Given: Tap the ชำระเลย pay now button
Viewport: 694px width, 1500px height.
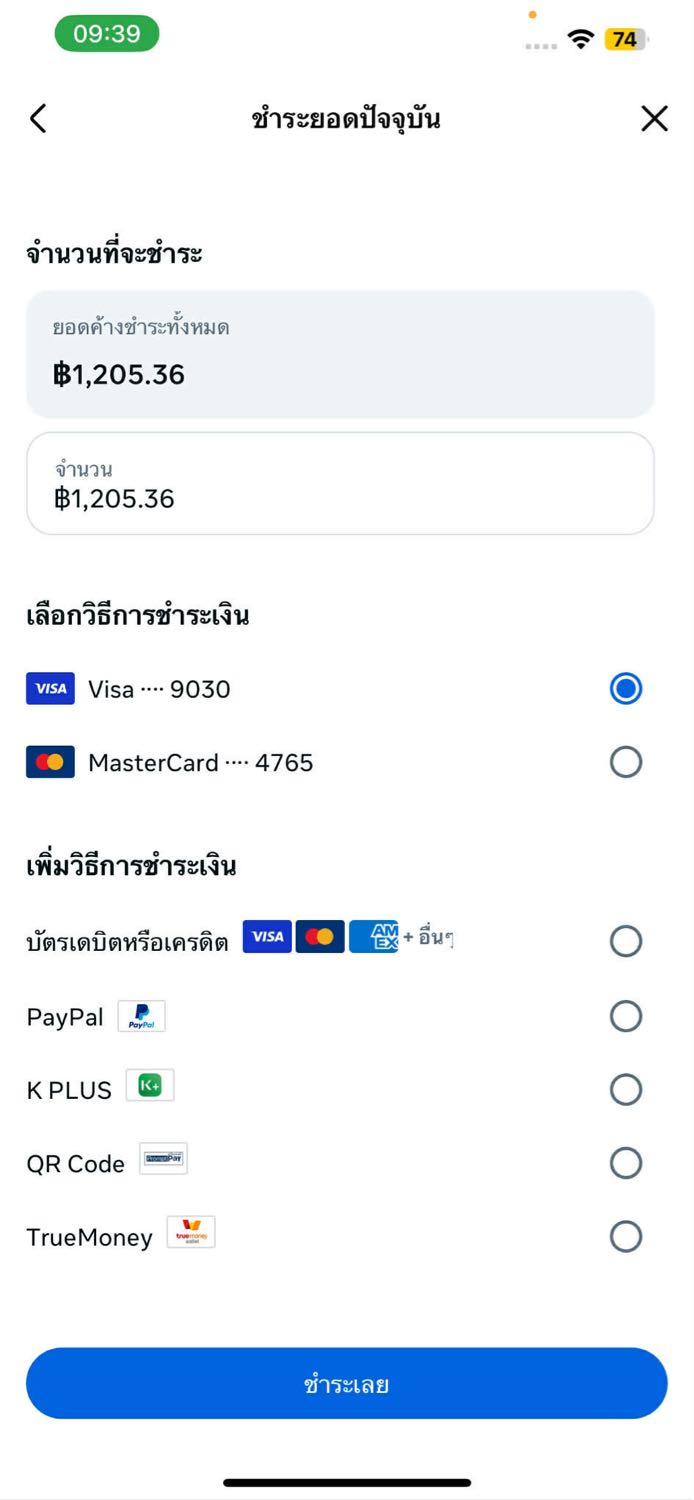Looking at the screenshot, I should 346,1384.
